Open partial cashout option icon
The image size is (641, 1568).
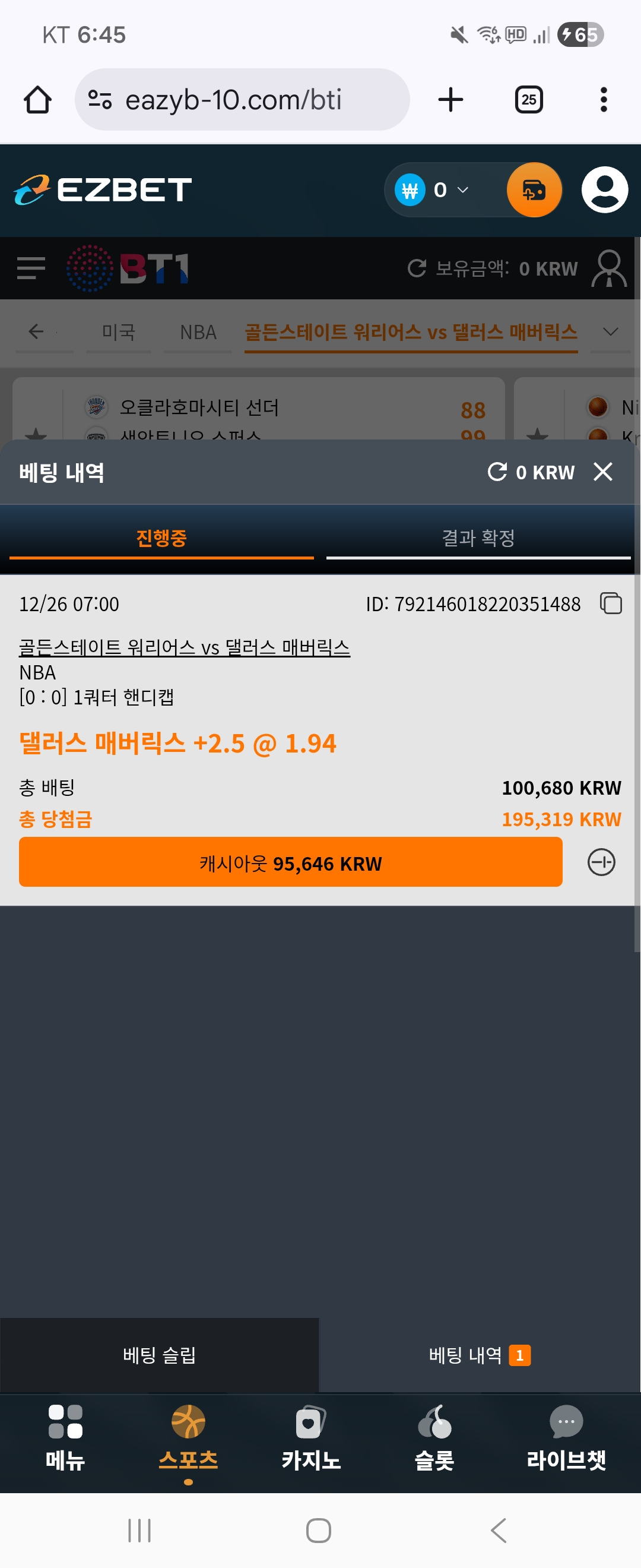[x=601, y=862]
